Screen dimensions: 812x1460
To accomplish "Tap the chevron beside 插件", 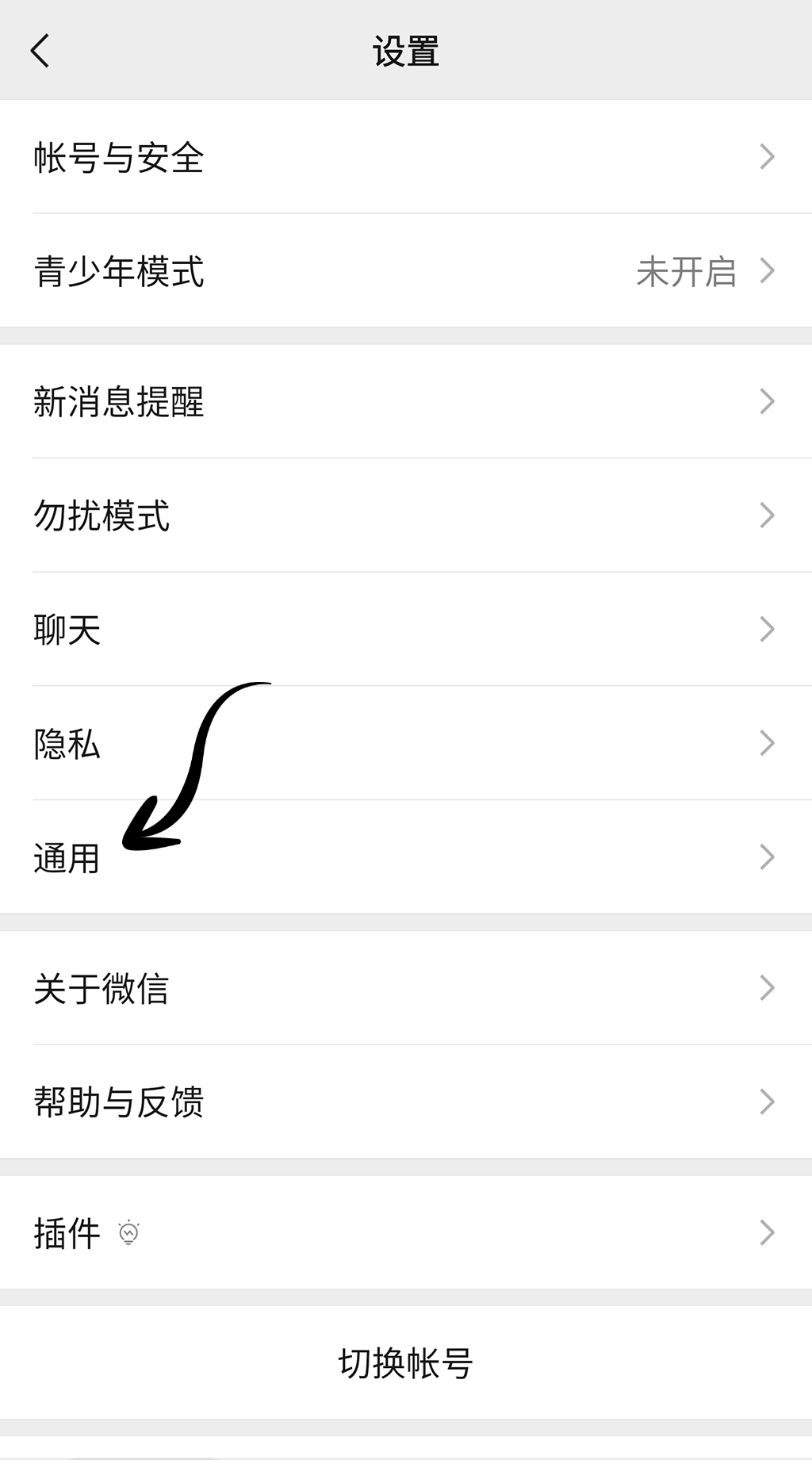I will 766,1232.
